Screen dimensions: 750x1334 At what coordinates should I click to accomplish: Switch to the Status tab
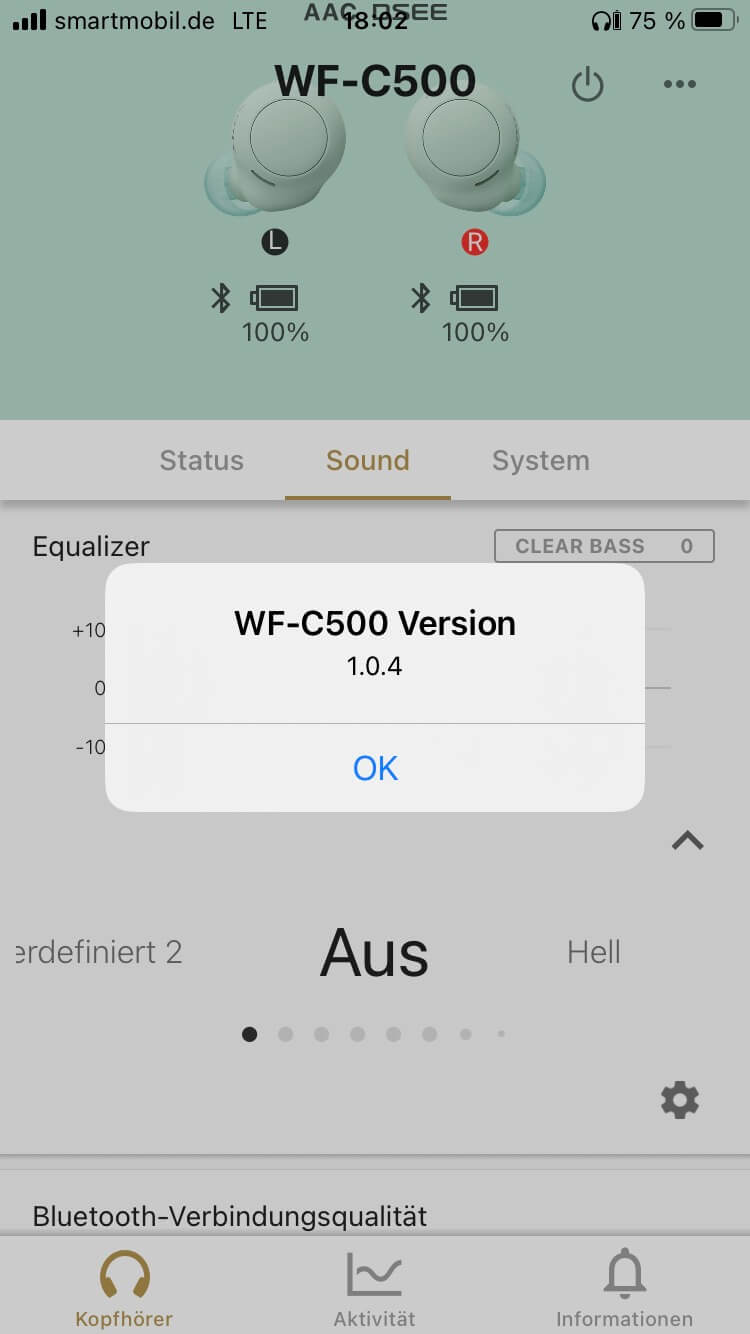point(202,461)
